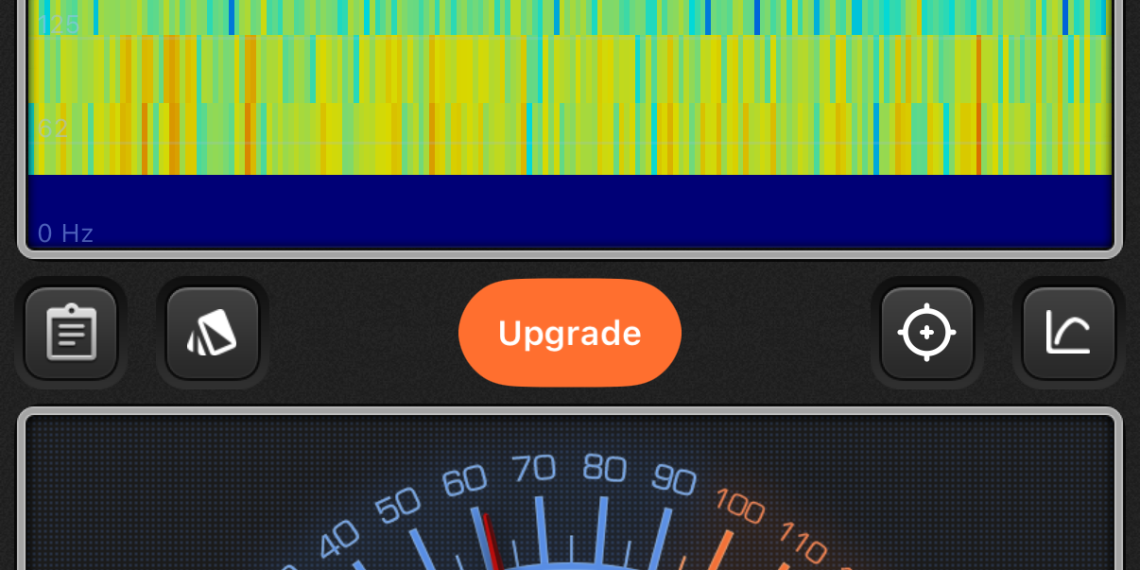Open the clipboard notes icon
This screenshot has width=1140, height=570.
(71, 333)
